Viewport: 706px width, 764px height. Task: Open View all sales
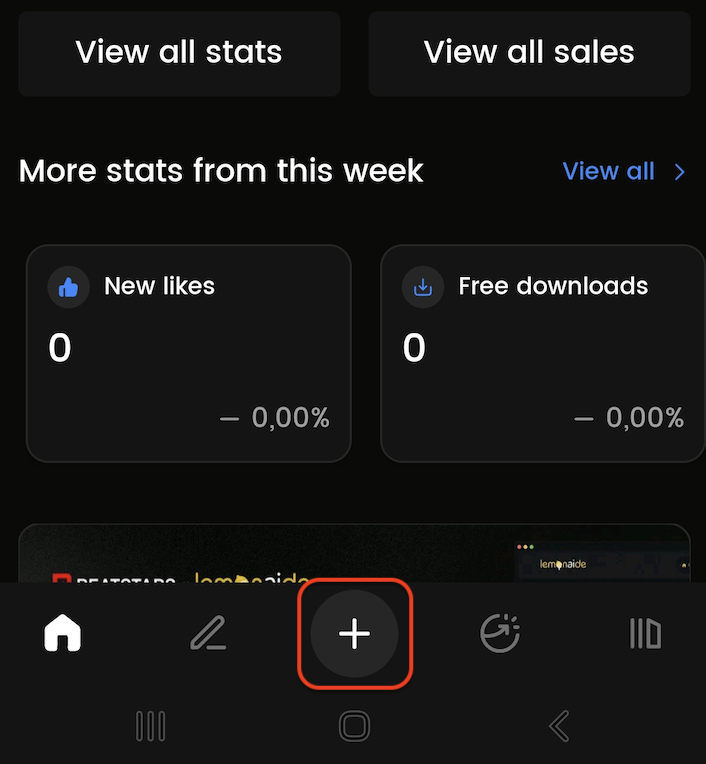529,52
